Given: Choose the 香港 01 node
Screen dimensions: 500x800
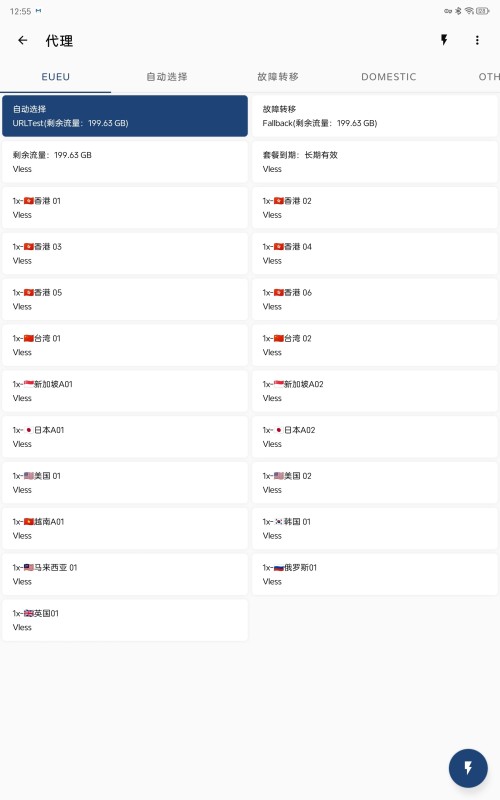Looking at the screenshot, I should [125, 208].
